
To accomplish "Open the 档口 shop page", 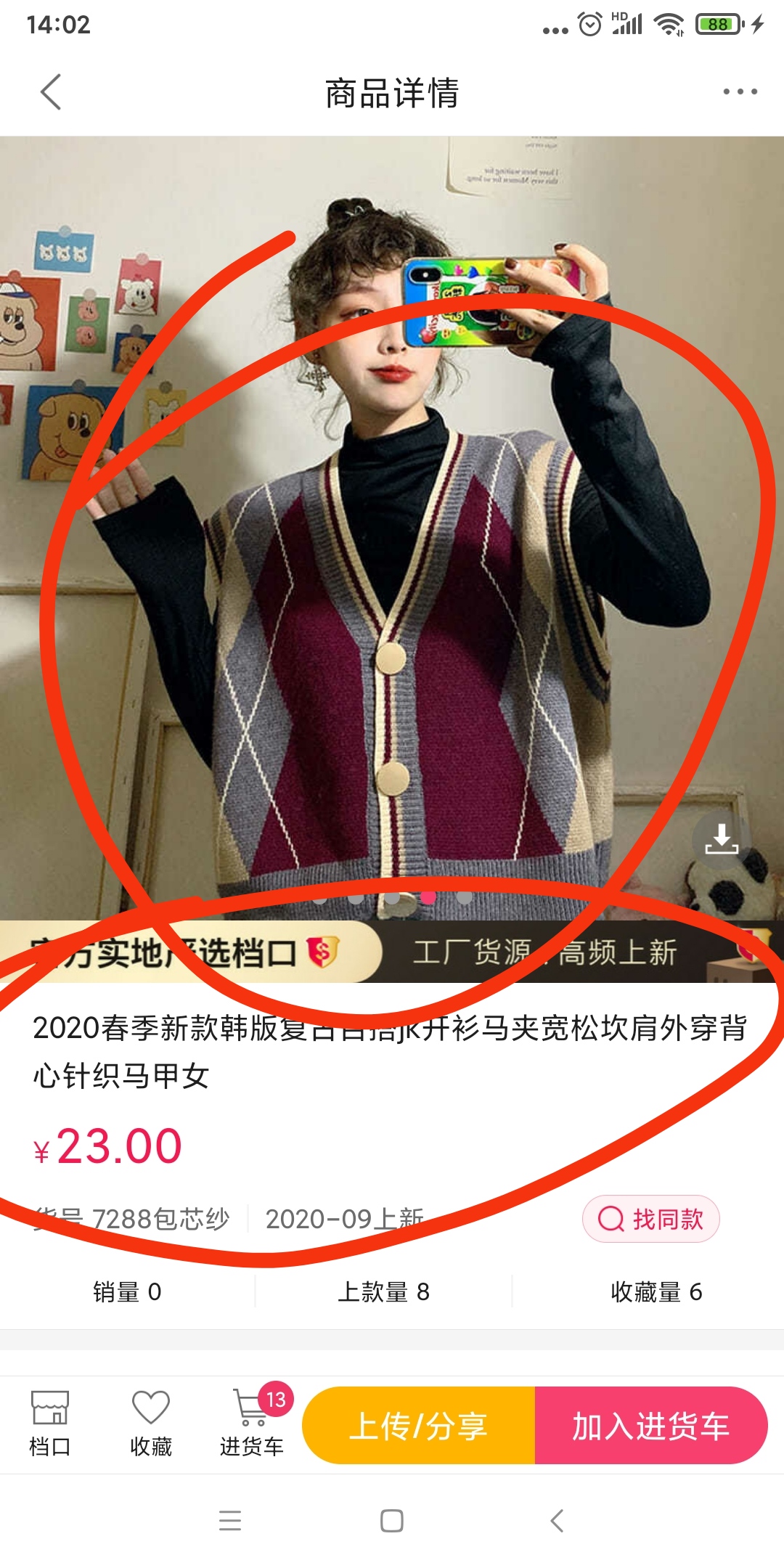I will pyautogui.click(x=49, y=1424).
